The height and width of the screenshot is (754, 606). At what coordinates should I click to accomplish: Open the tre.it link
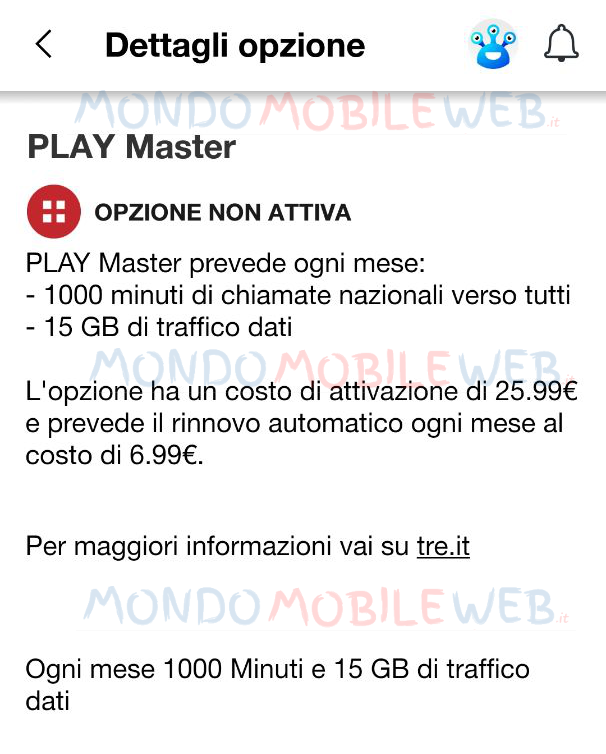coord(443,547)
